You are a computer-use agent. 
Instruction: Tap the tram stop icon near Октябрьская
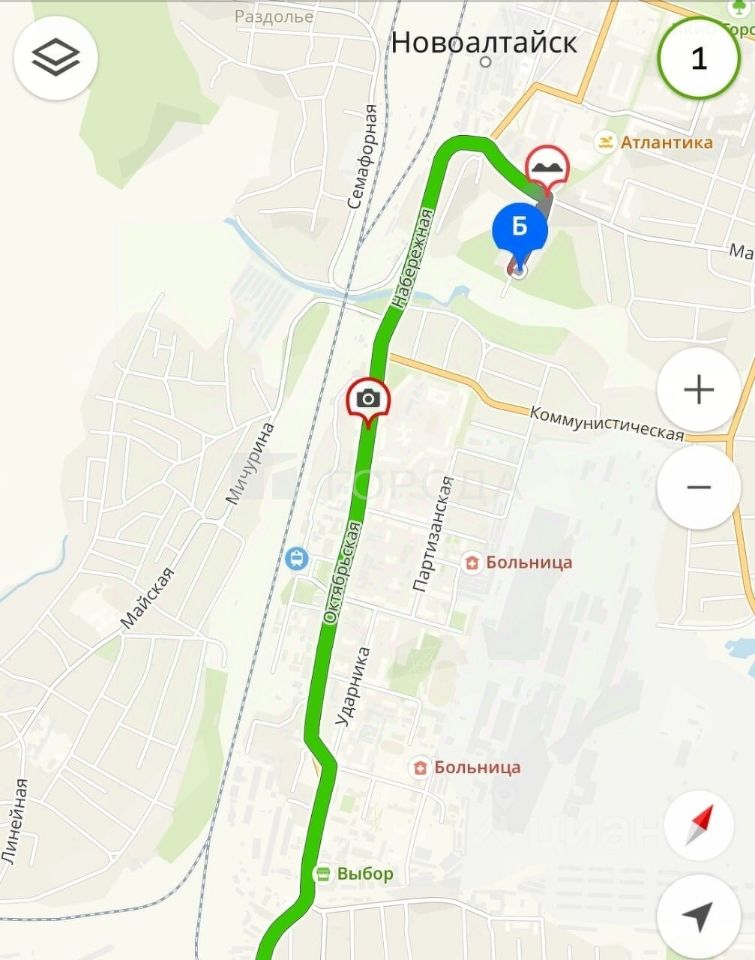(x=297, y=559)
